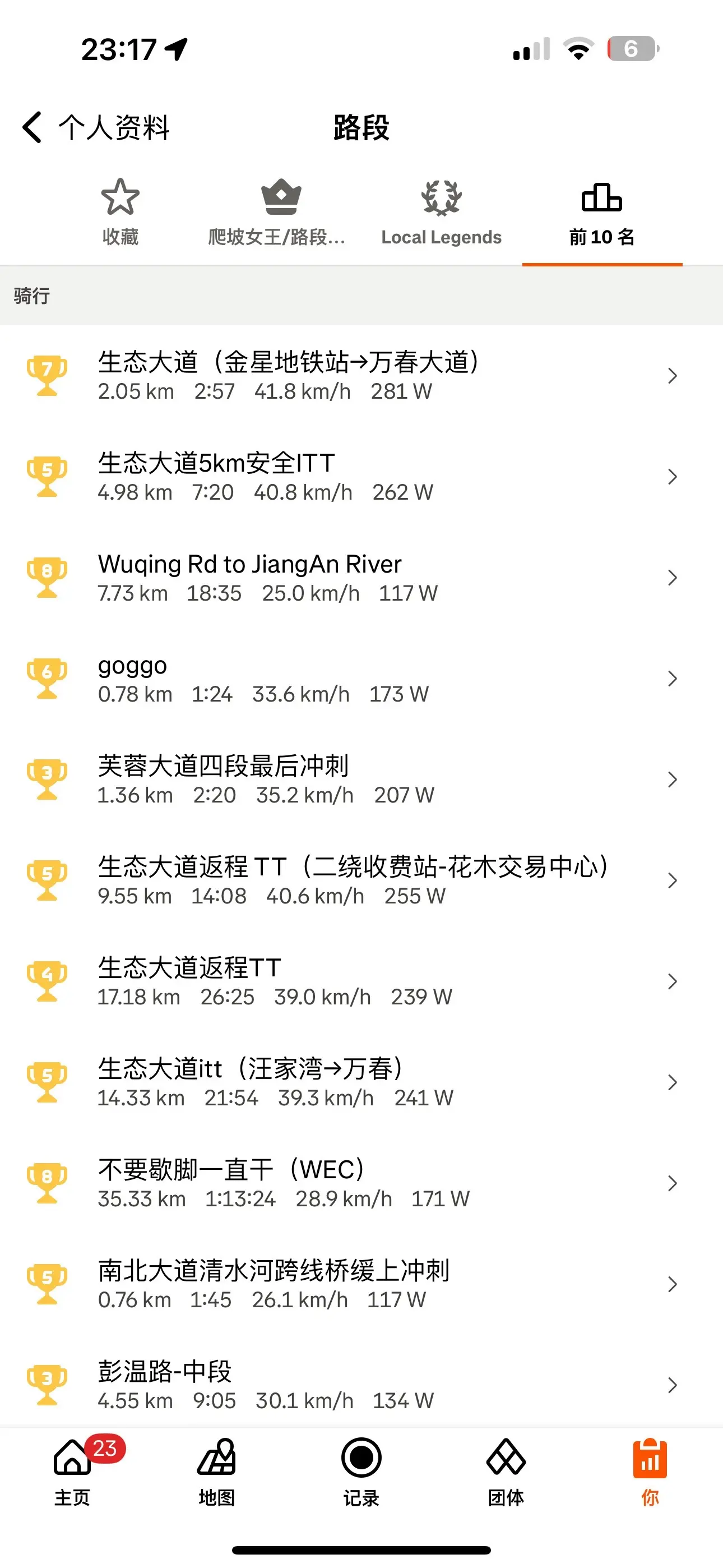Go back to 个人资料

(x=95, y=128)
